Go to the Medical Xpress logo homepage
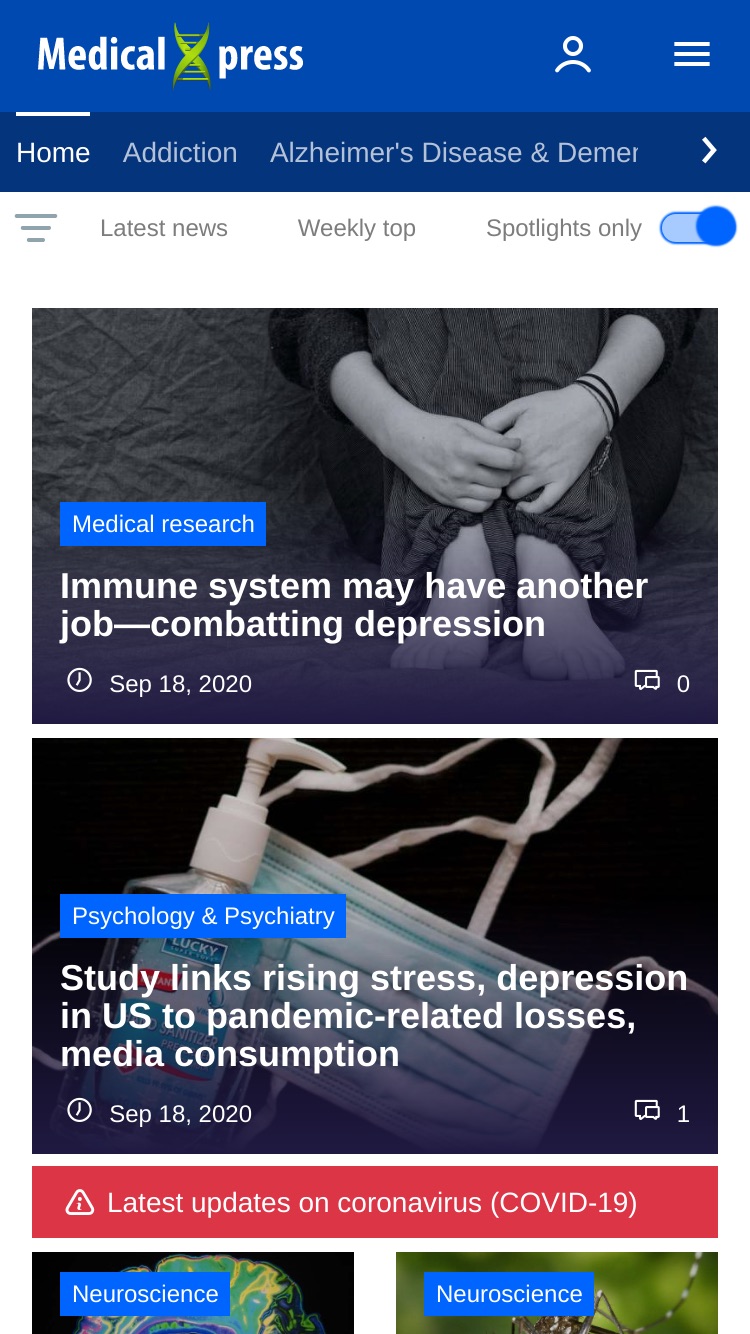The height and width of the screenshot is (1334, 750). click(171, 55)
